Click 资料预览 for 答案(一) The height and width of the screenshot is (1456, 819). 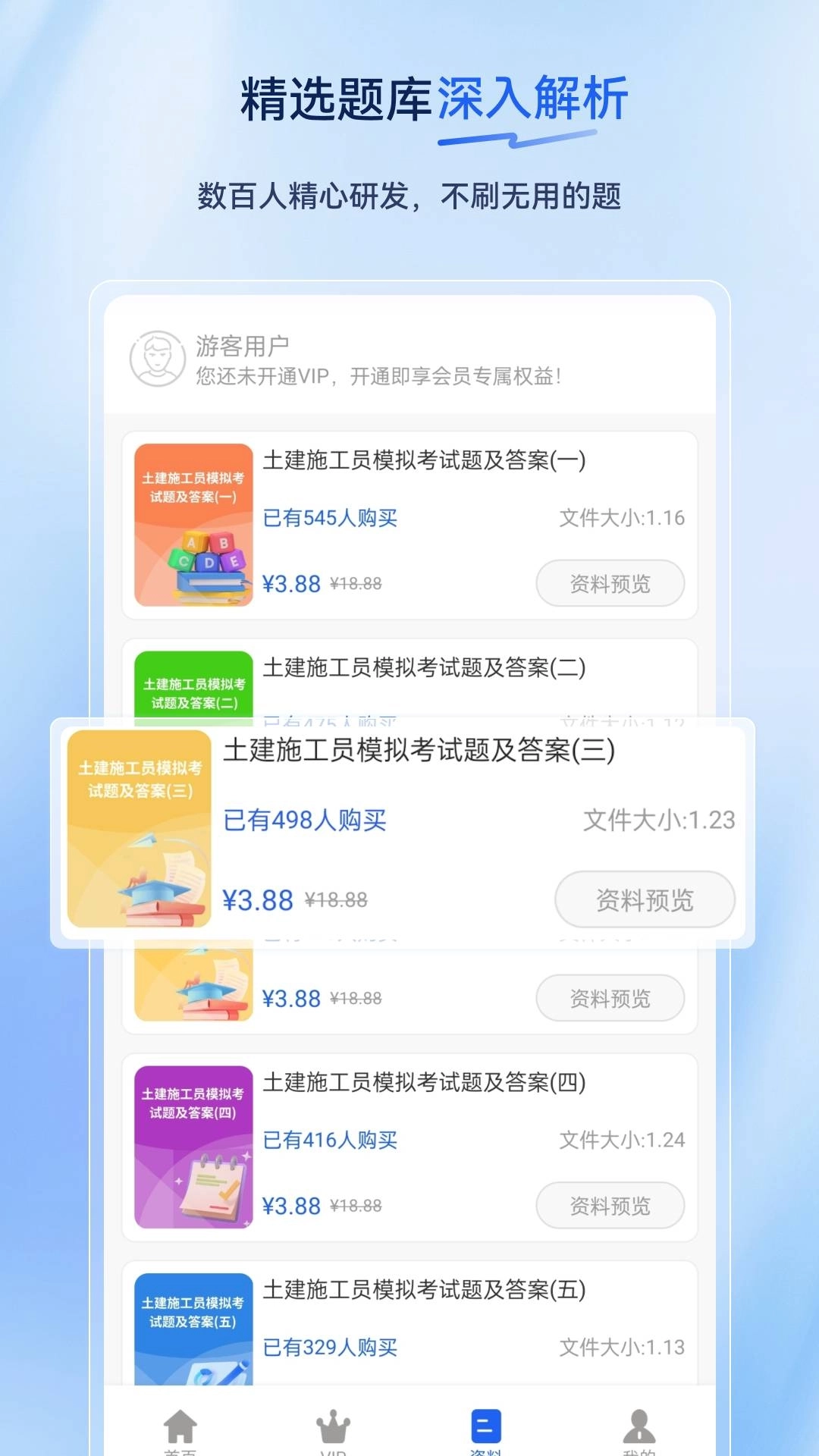(610, 583)
